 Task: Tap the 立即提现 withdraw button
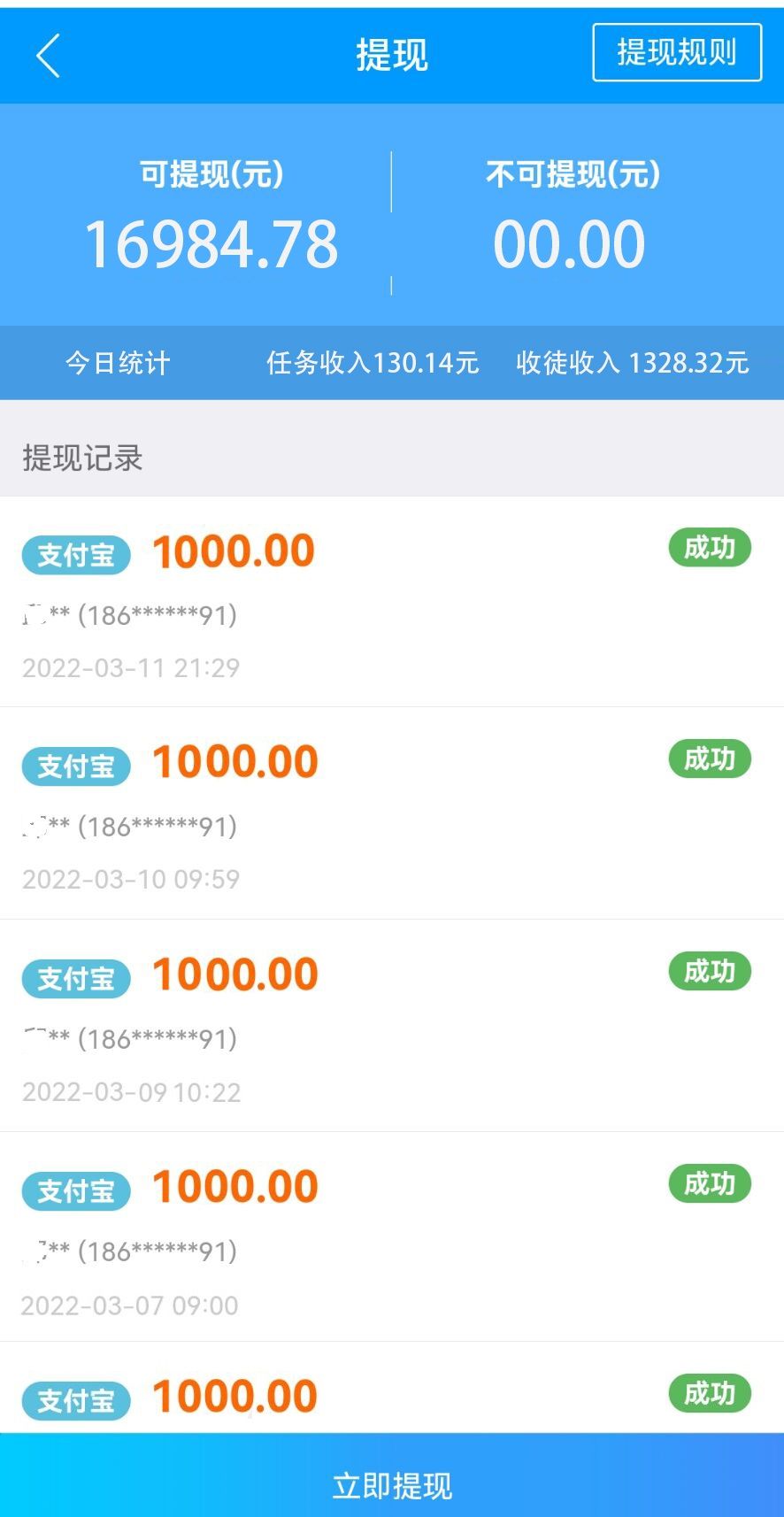pyautogui.click(x=392, y=1484)
